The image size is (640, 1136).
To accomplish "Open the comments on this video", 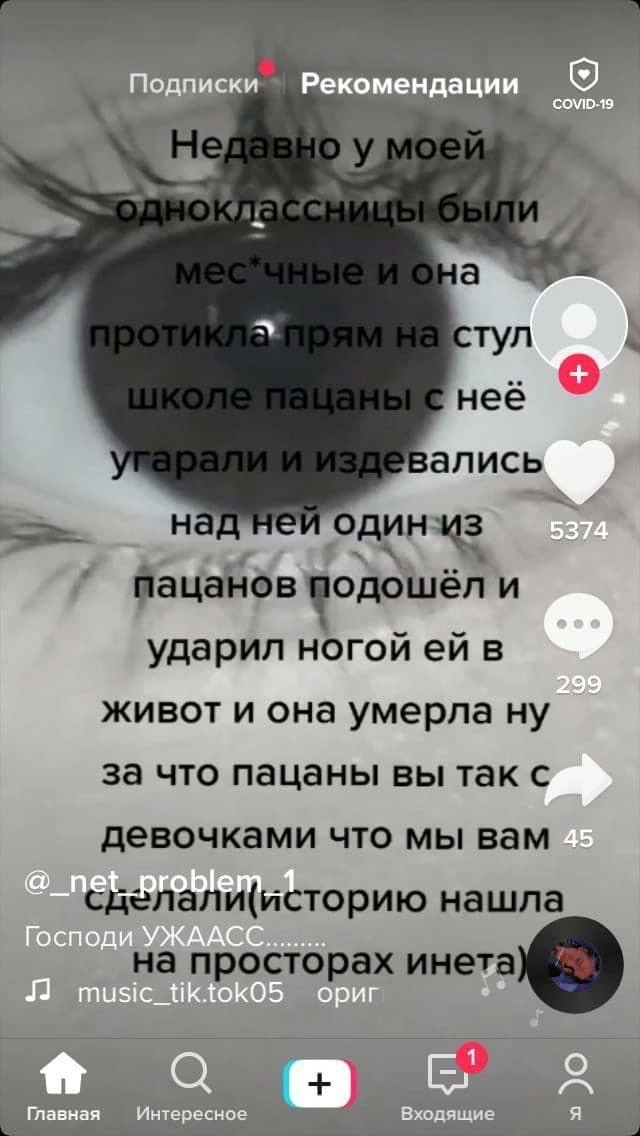I will click(x=578, y=627).
